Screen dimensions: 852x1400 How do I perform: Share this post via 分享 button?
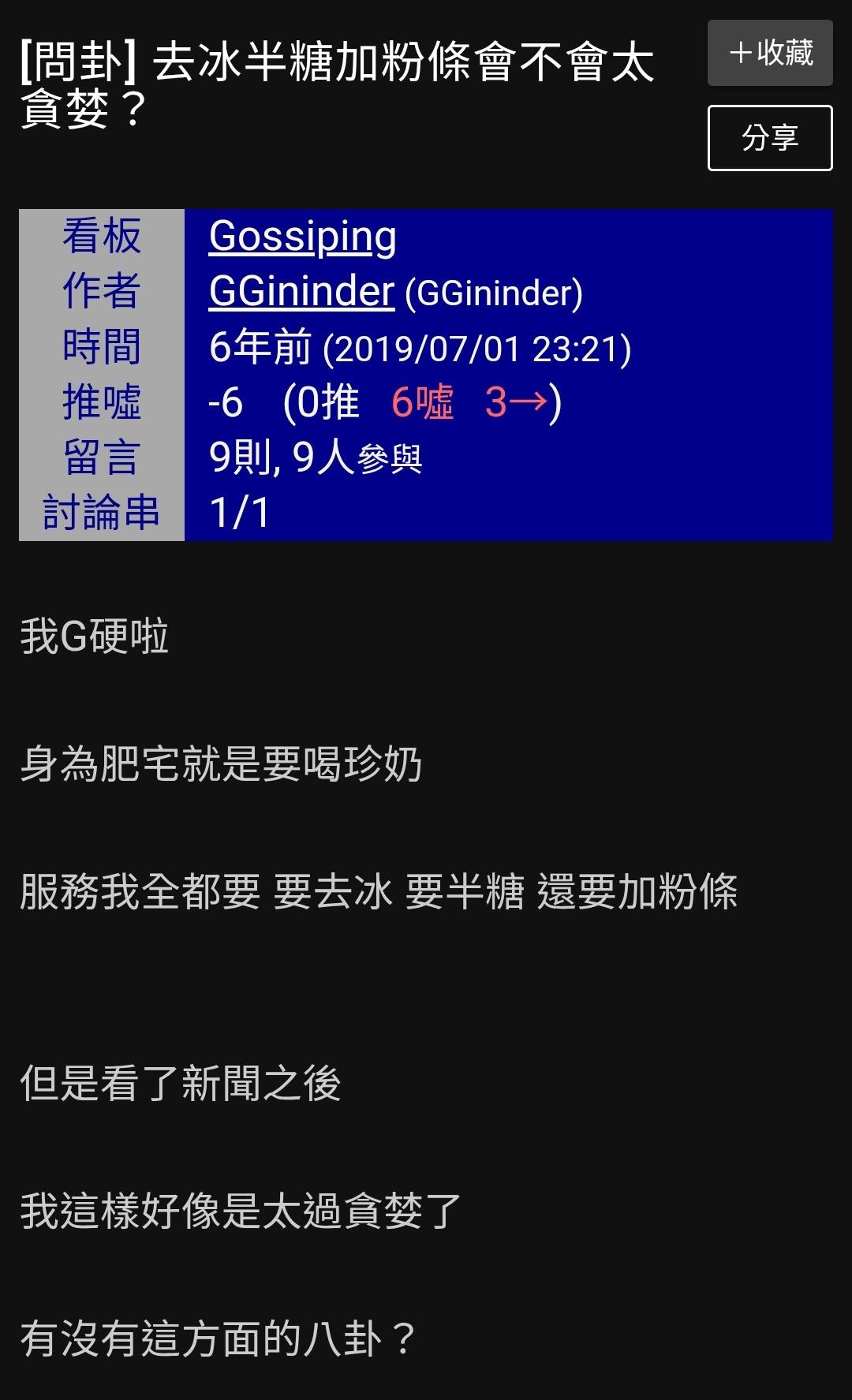770,138
